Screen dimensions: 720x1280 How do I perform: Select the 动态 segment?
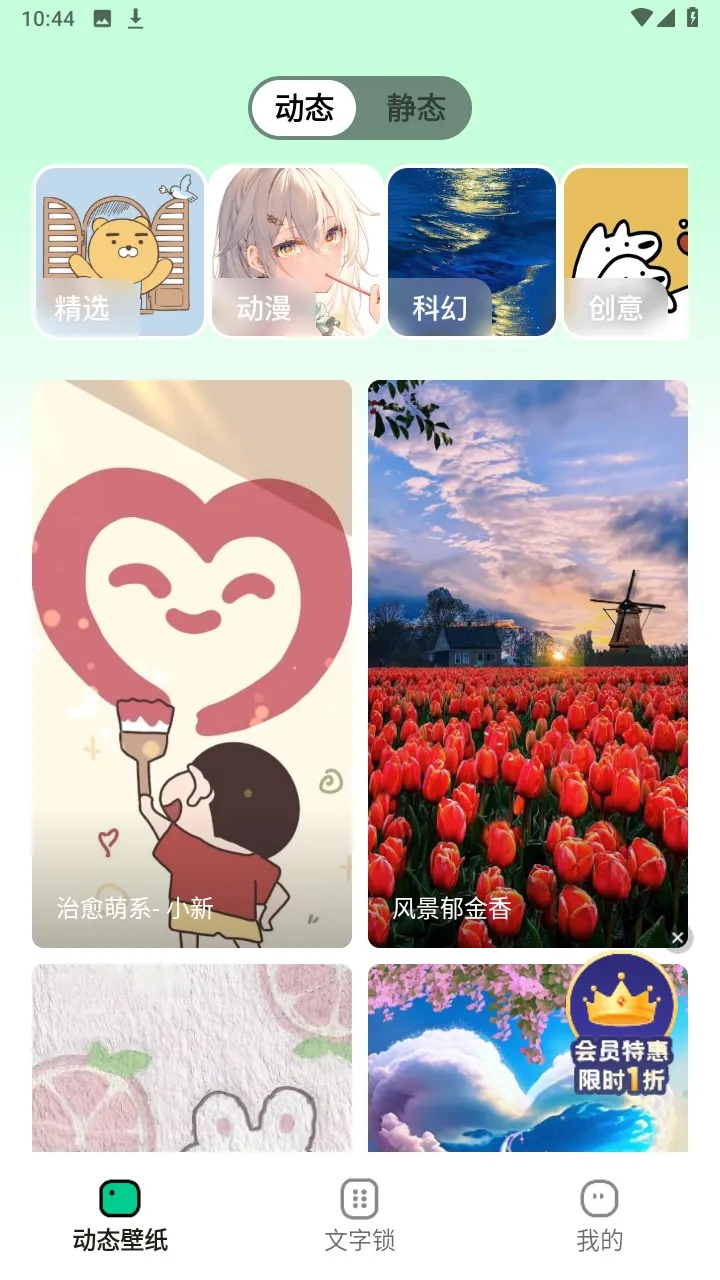coord(304,108)
